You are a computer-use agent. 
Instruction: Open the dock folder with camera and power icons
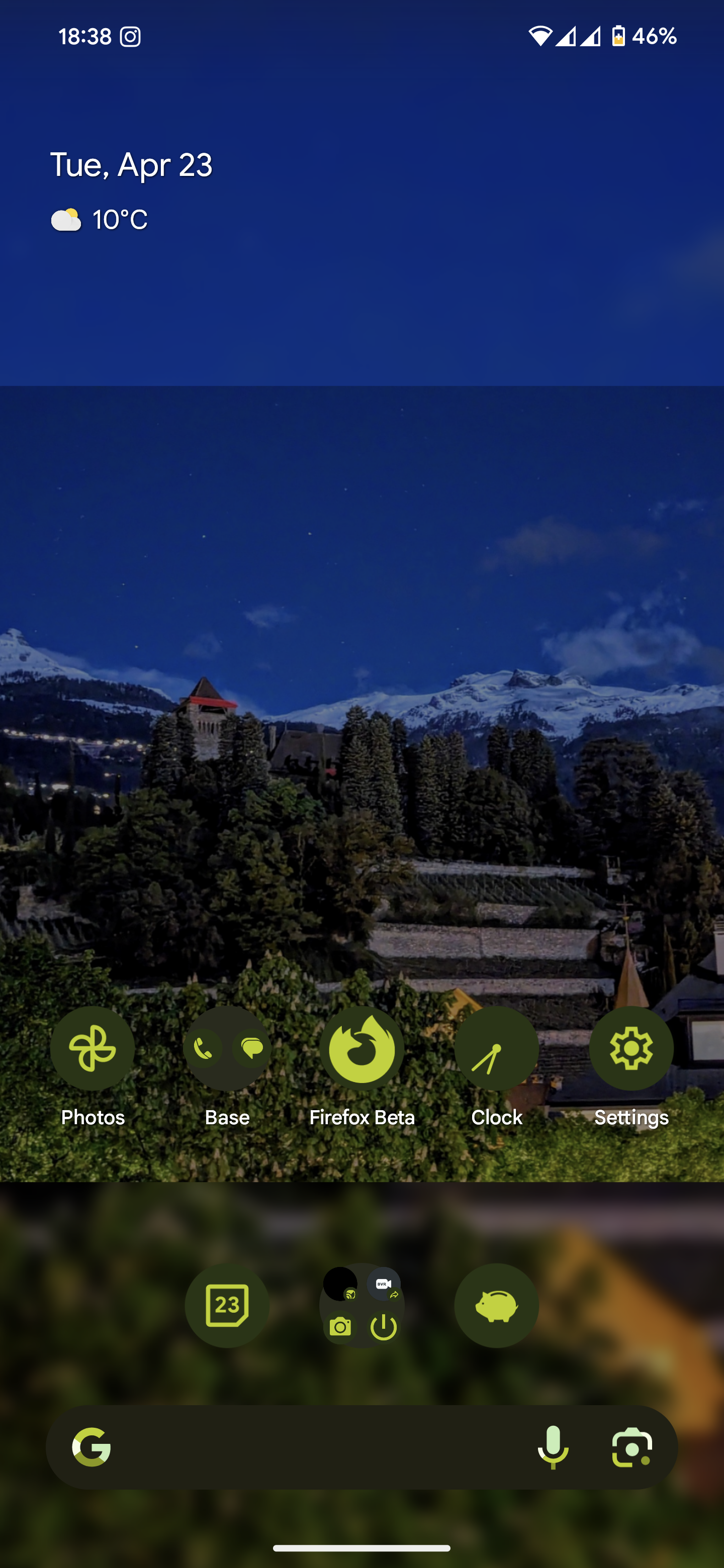pyautogui.click(x=361, y=1305)
